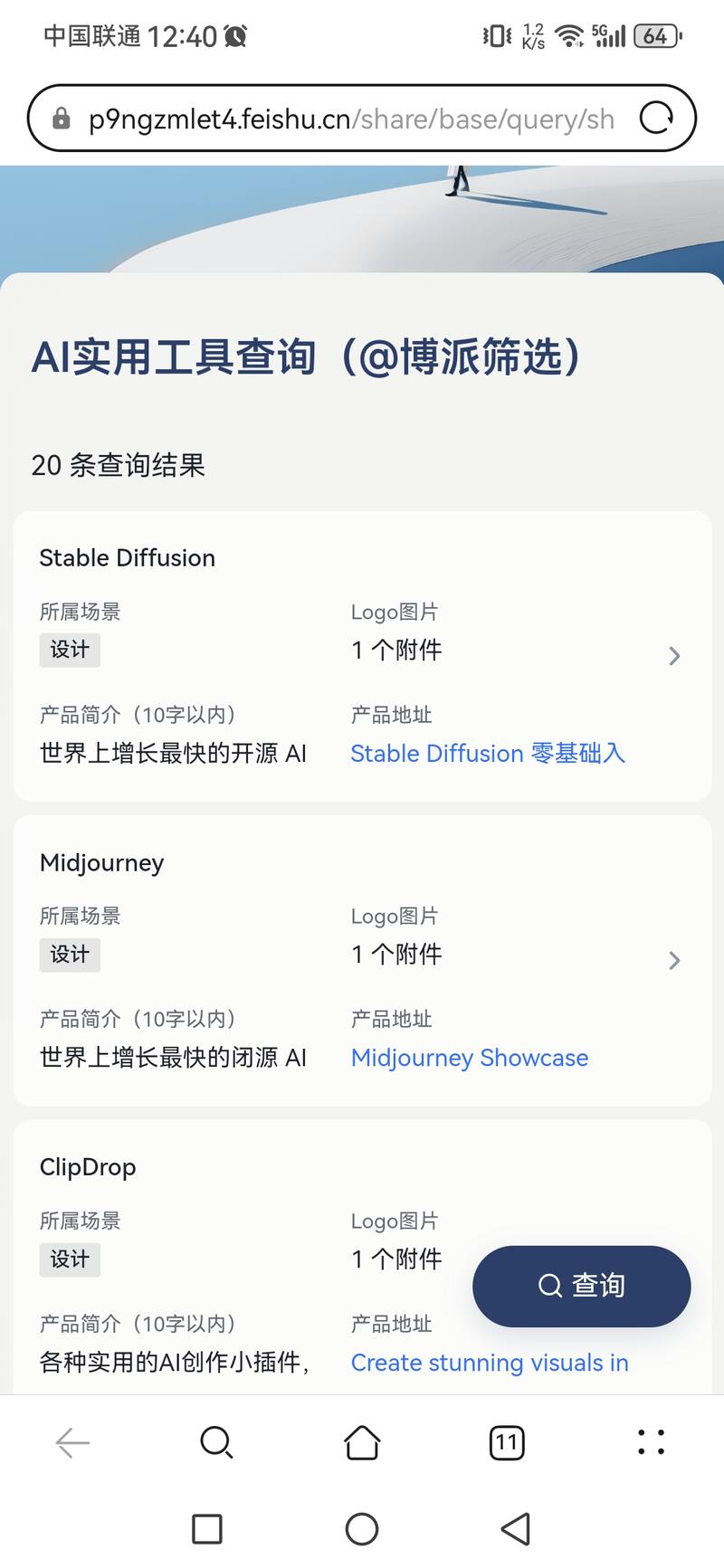This screenshot has width=724, height=1568.
Task: Tap the 1 个附件 attachment under Midjourney
Action: [x=395, y=954]
